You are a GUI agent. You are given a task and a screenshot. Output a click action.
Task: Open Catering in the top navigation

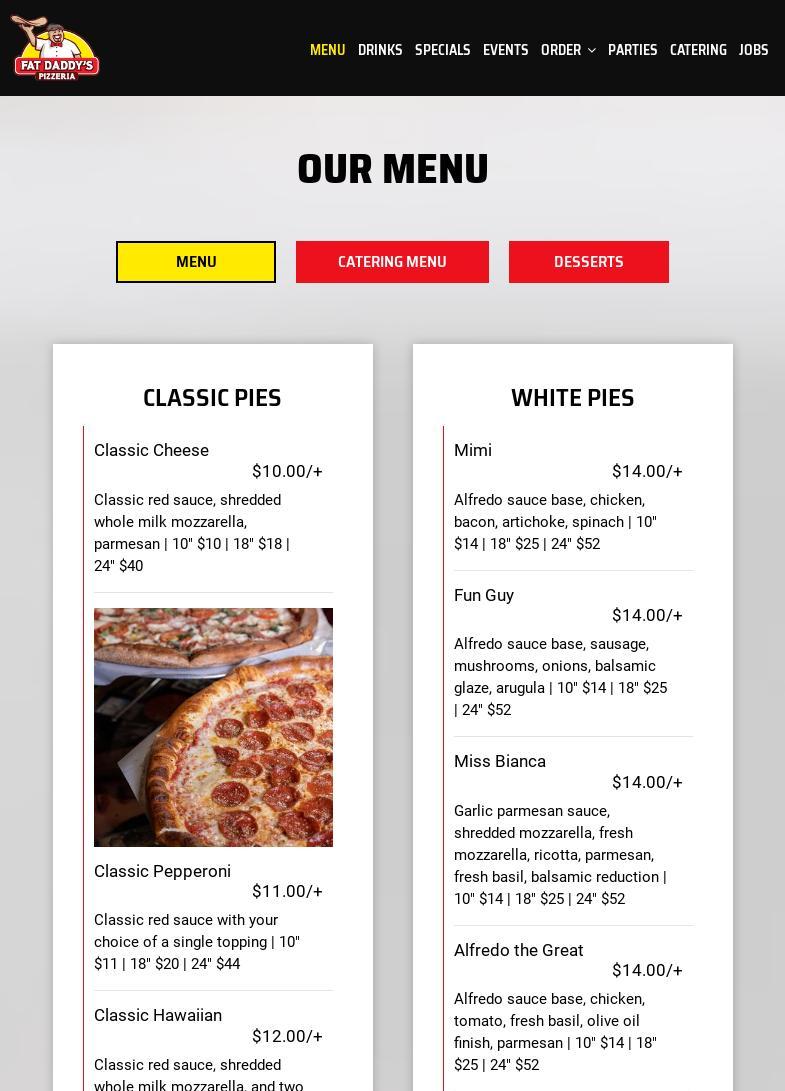click(698, 50)
